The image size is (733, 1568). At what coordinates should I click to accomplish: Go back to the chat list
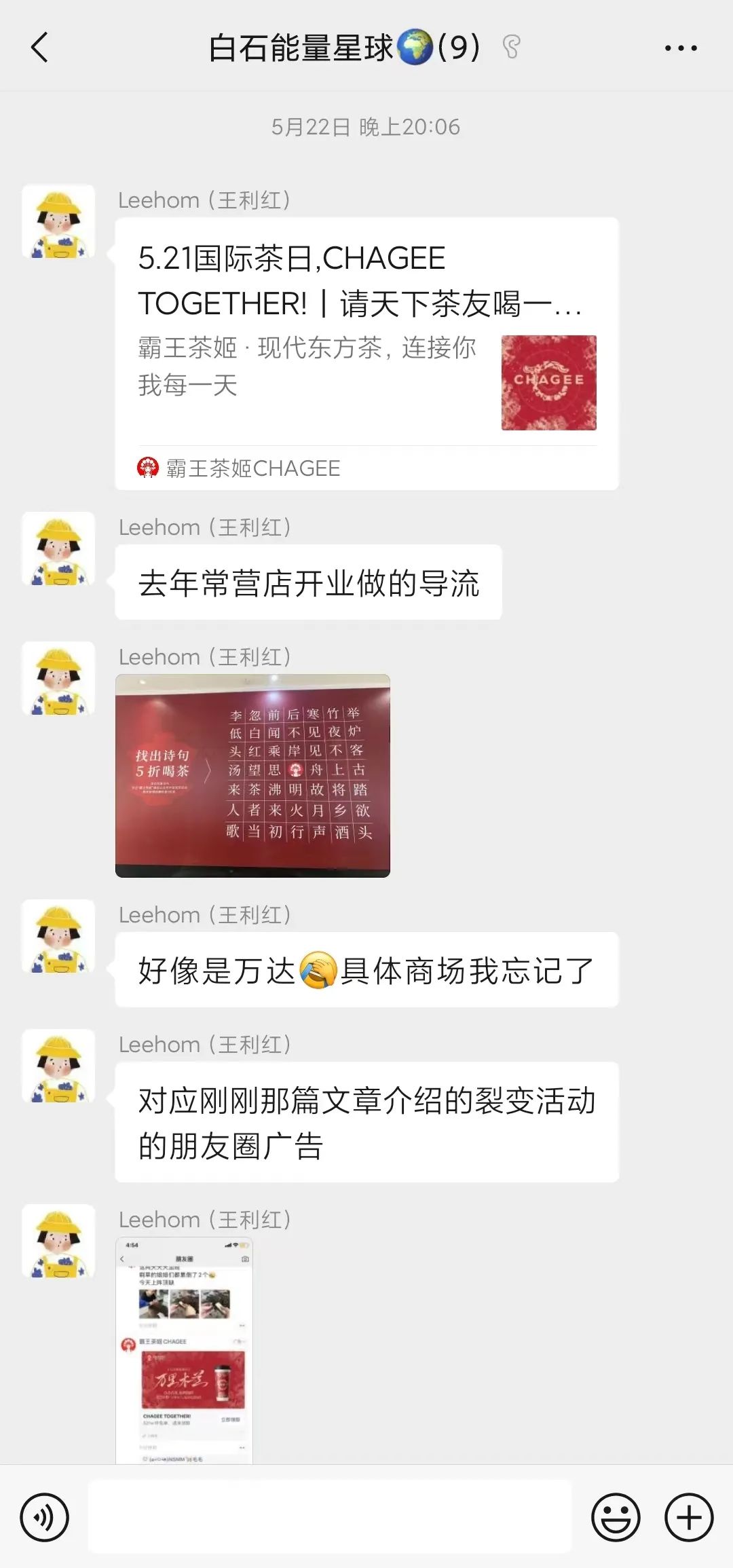point(39,48)
